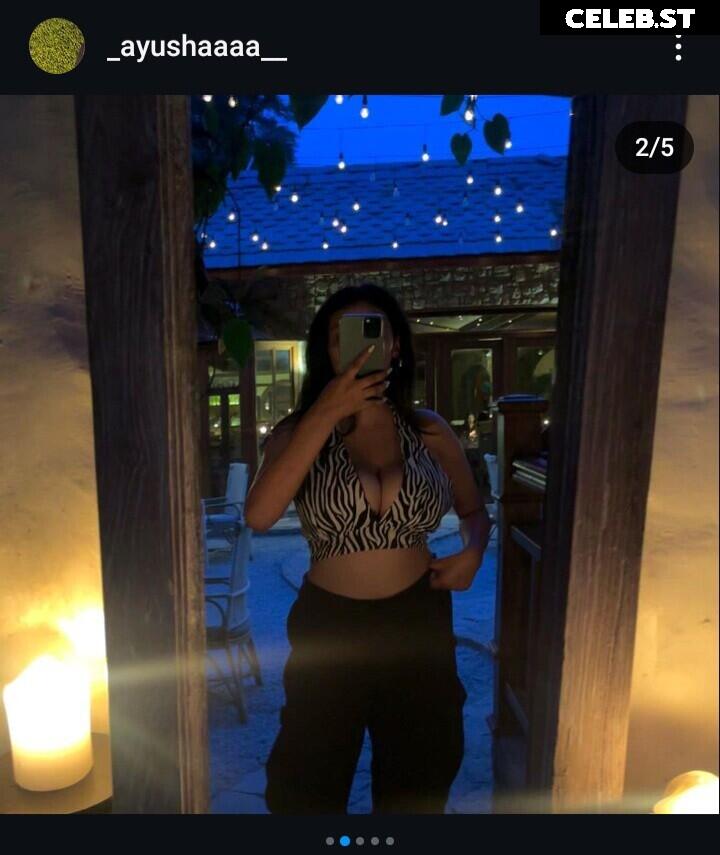Tap the carousel page indicator dots
Image resolution: width=720 pixels, height=855 pixels.
coord(360,841)
